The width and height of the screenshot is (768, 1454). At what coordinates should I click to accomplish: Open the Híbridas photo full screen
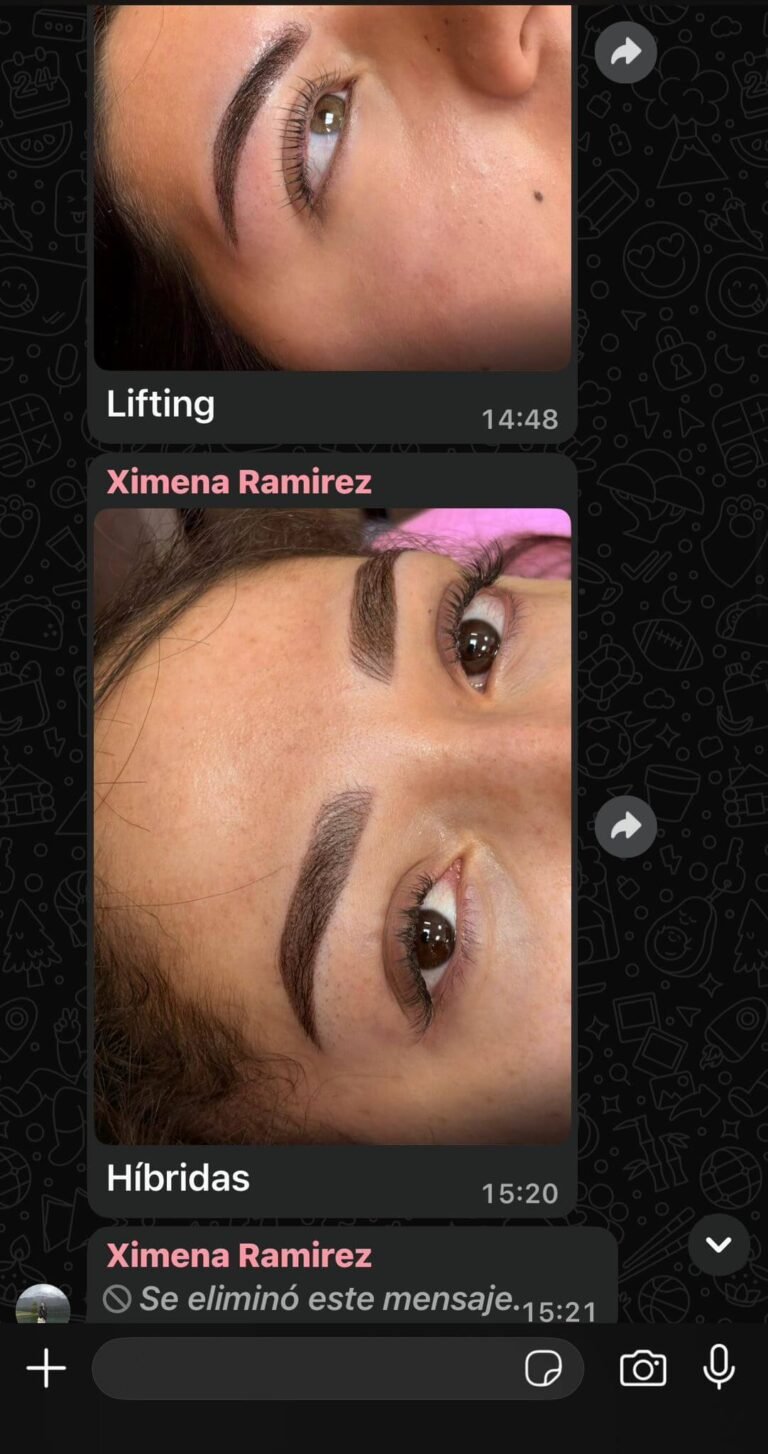[x=332, y=826]
